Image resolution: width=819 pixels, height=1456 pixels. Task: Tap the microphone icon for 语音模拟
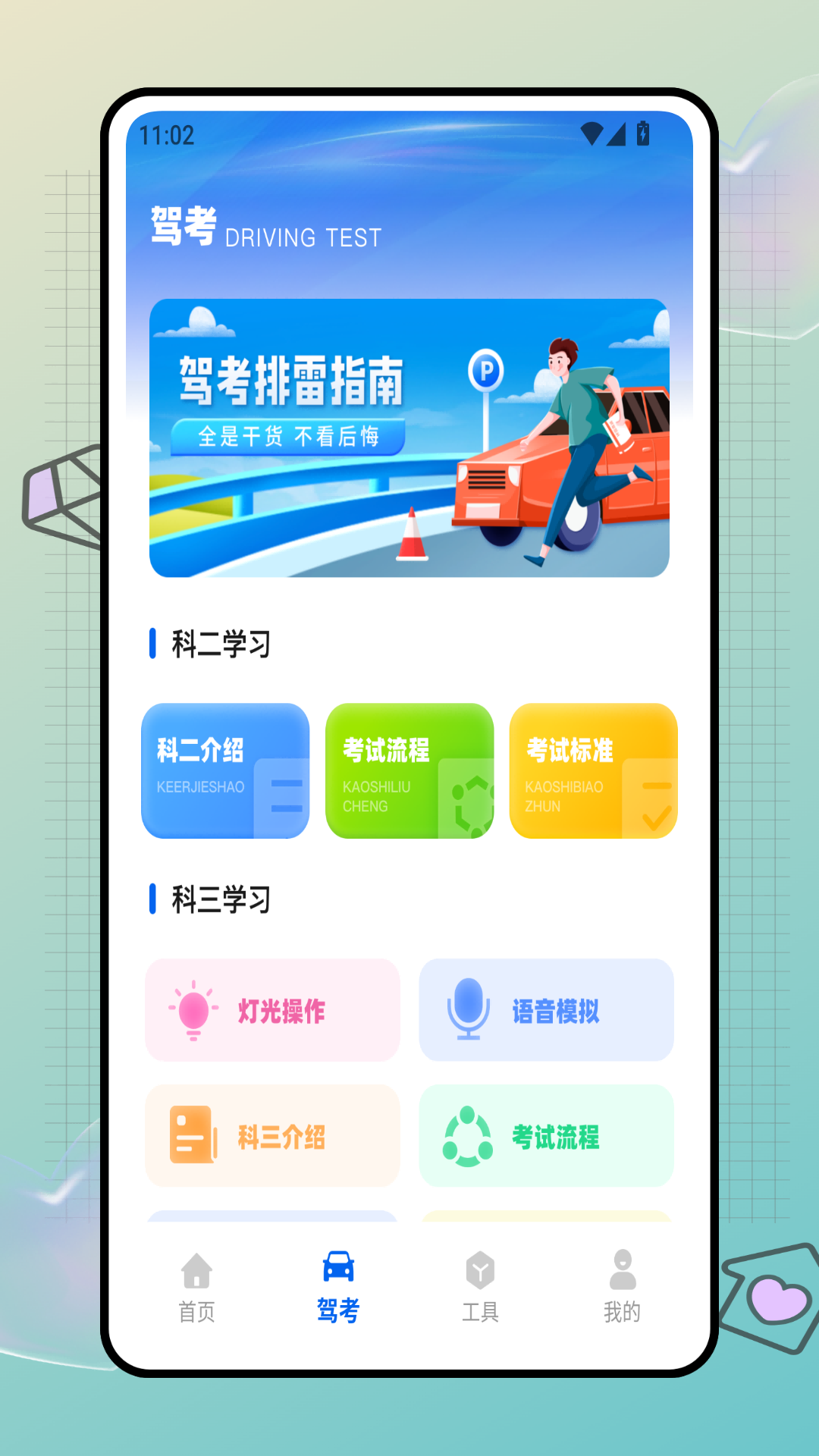(467, 1009)
